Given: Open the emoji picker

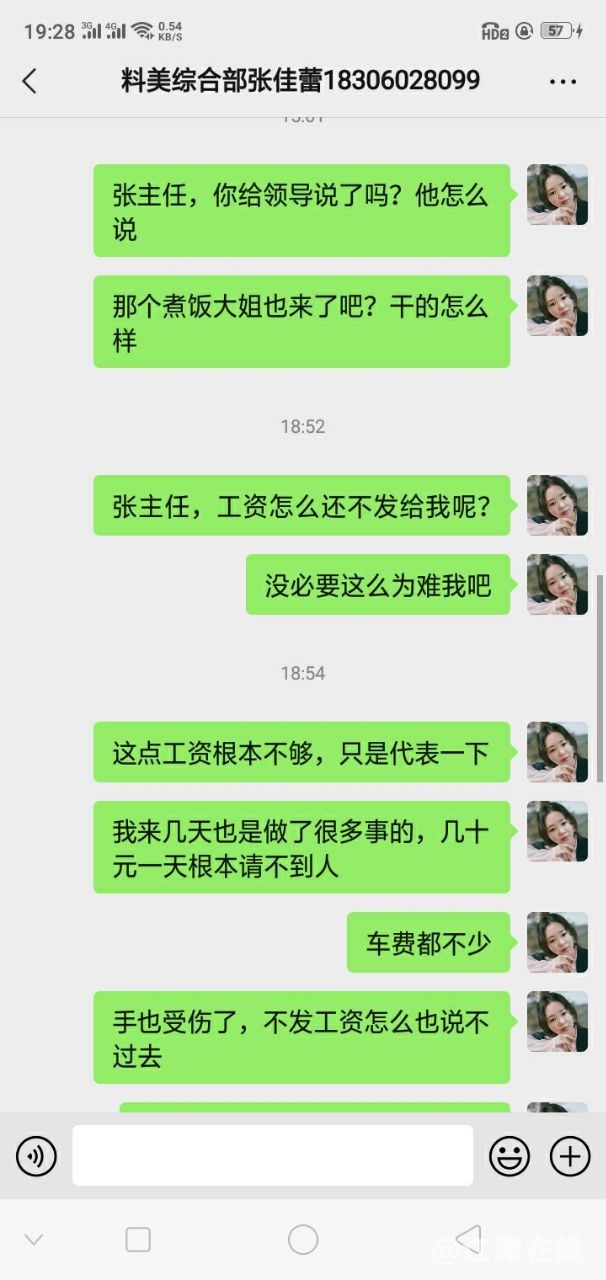Looking at the screenshot, I should point(509,1157).
